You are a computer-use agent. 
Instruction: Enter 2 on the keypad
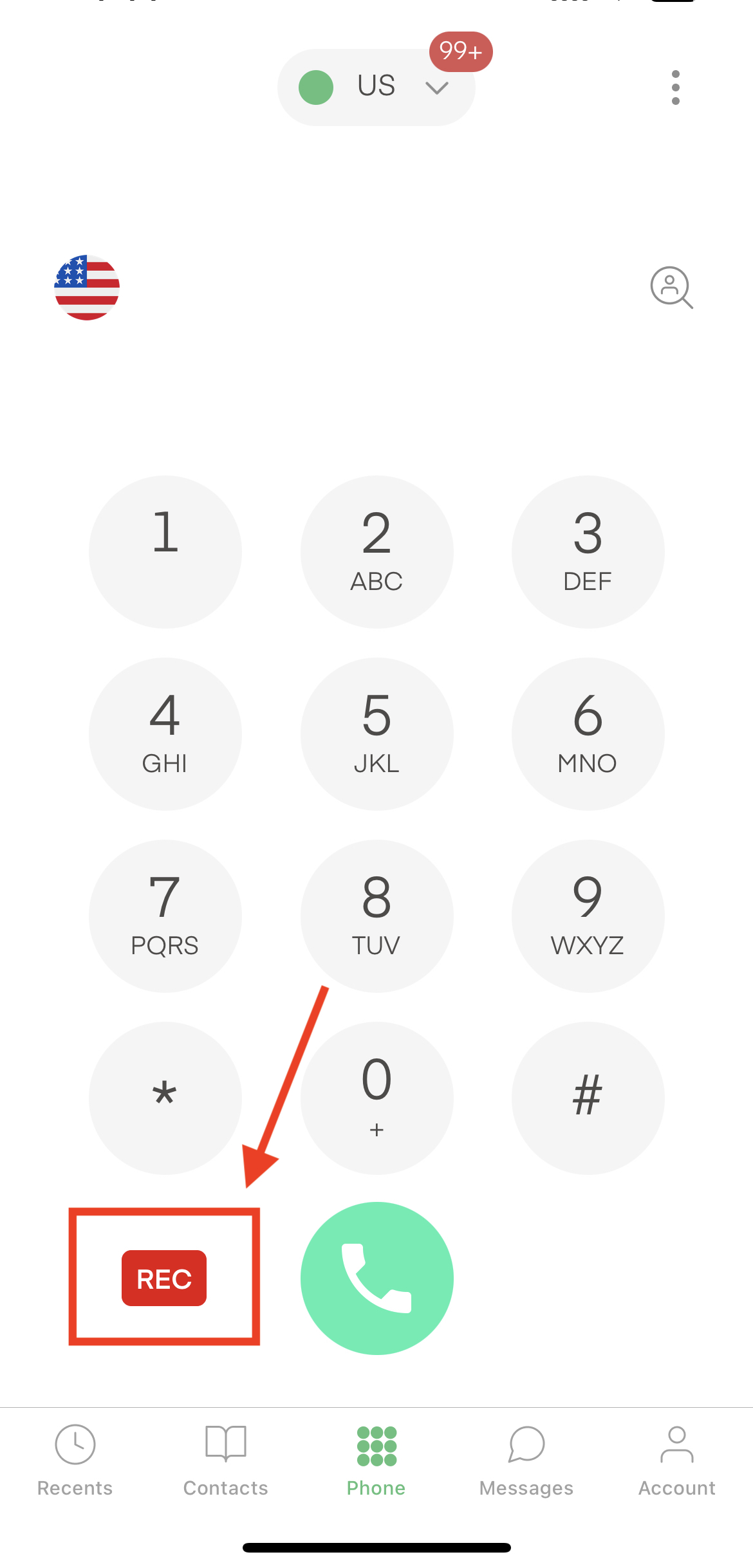(376, 551)
